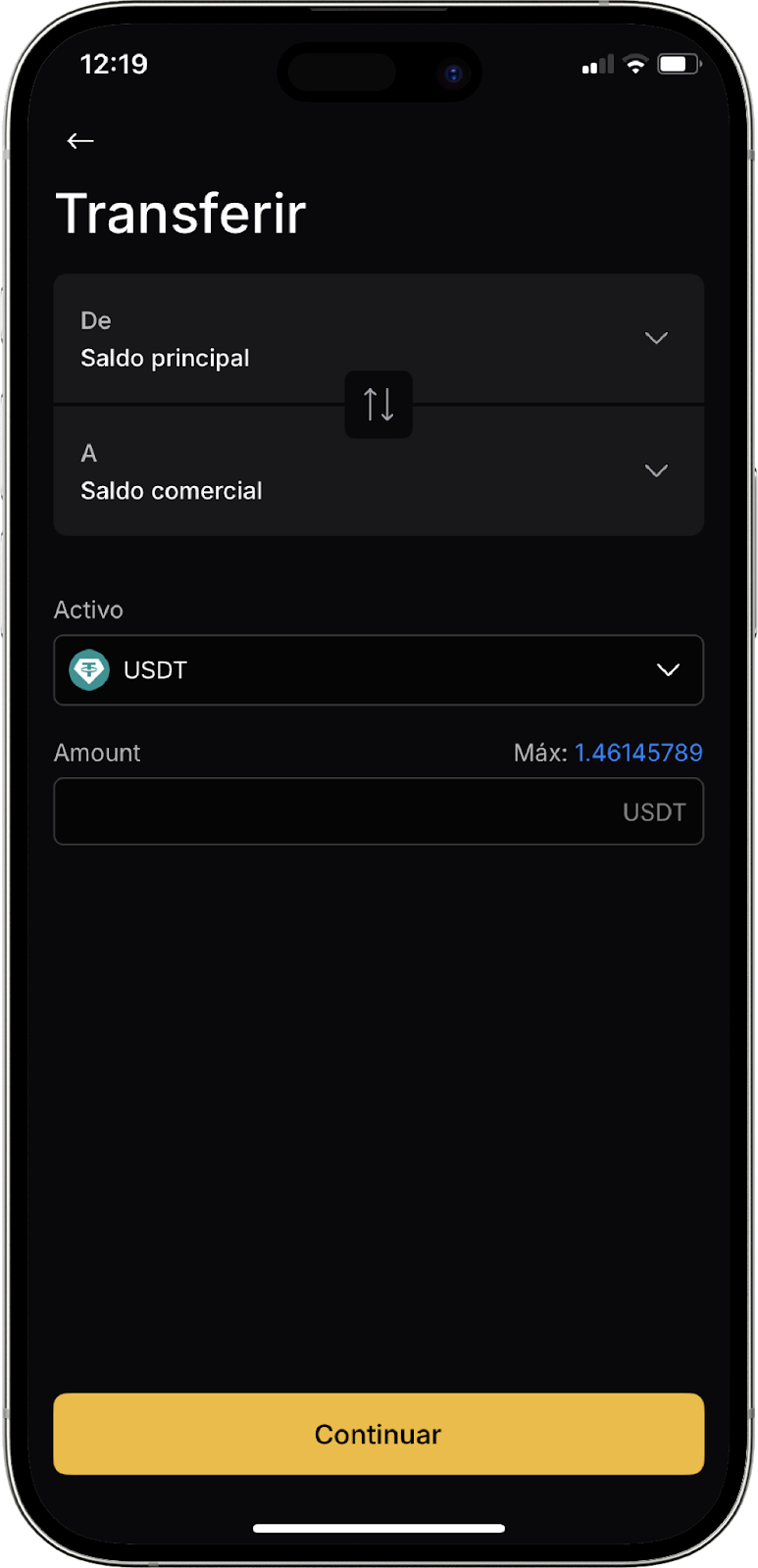Focus the Amount input field
This screenshot has width=758, height=1568.
[x=333, y=811]
